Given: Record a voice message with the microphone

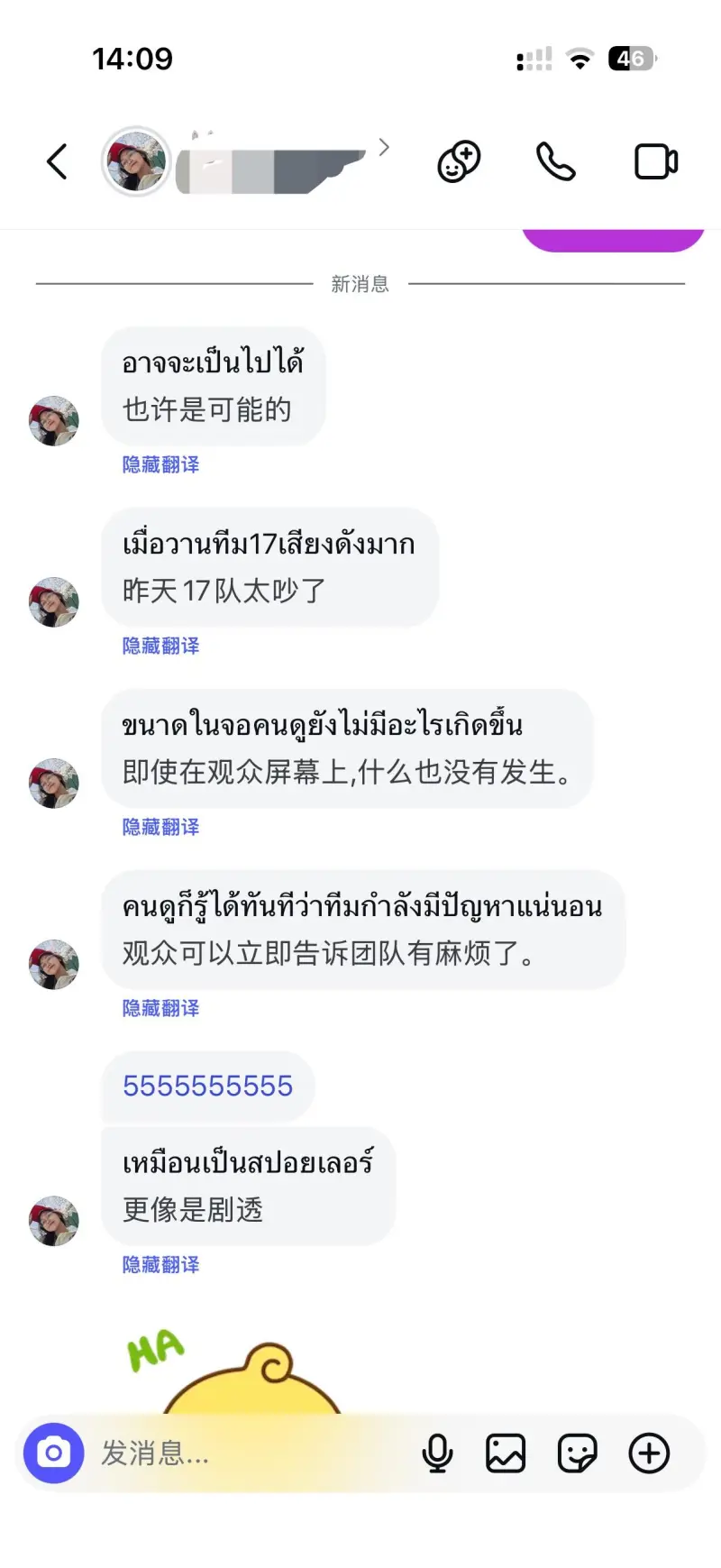Looking at the screenshot, I should click(x=437, y=1453).
